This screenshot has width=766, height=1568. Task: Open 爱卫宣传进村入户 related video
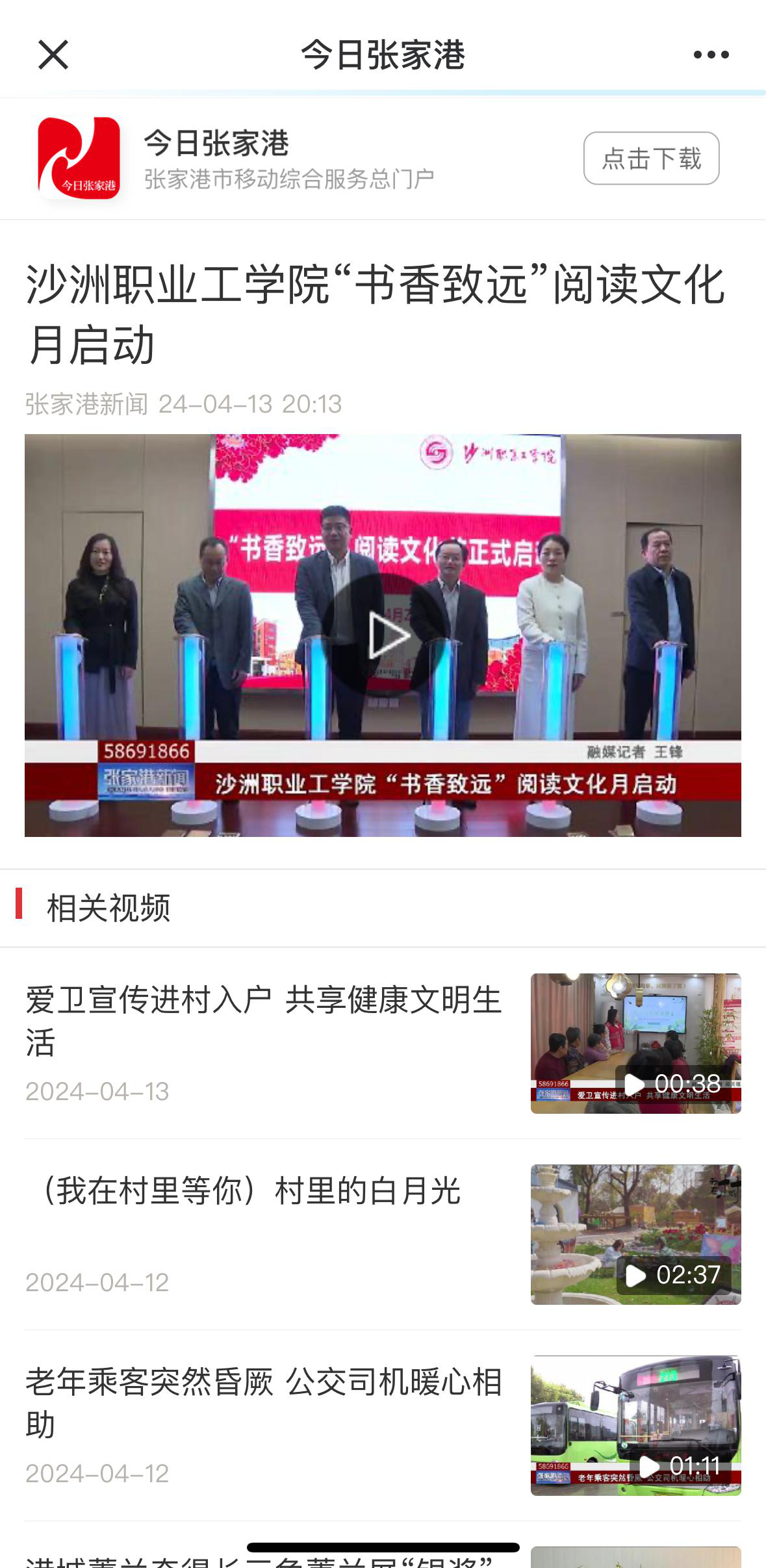263,1020
